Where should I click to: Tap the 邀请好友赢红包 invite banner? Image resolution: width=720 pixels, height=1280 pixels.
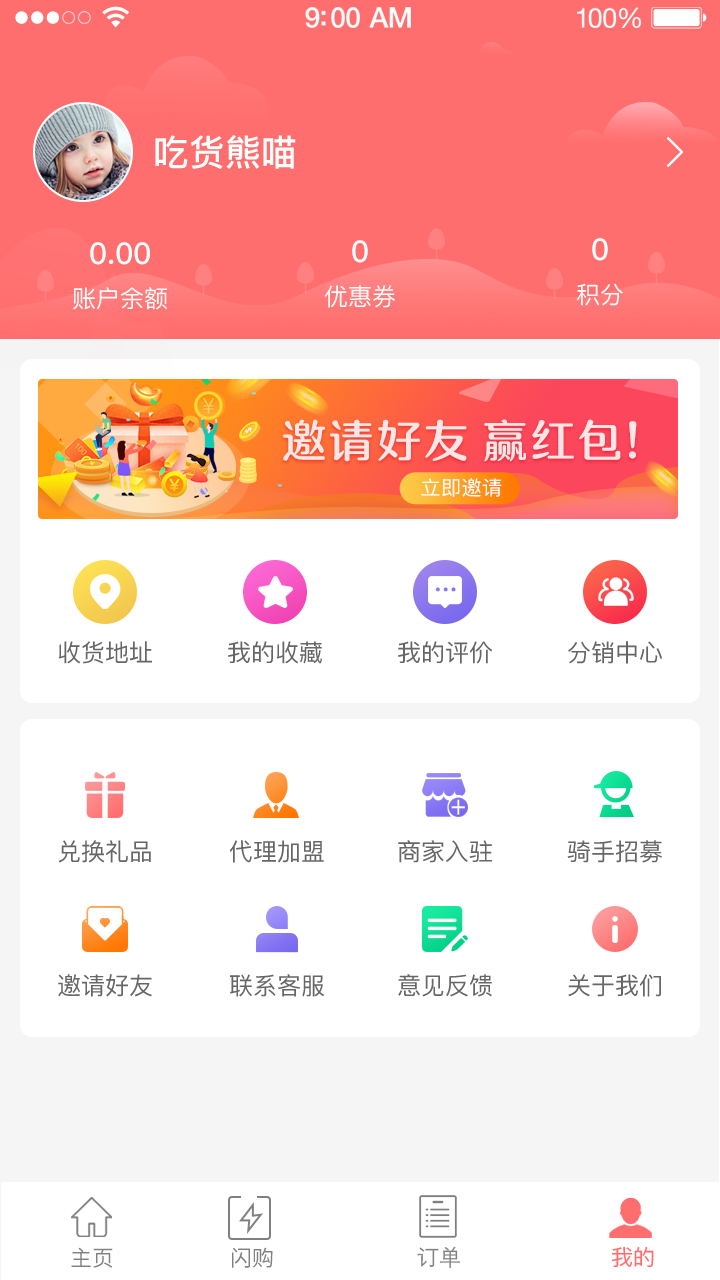(x=358, y=449)
